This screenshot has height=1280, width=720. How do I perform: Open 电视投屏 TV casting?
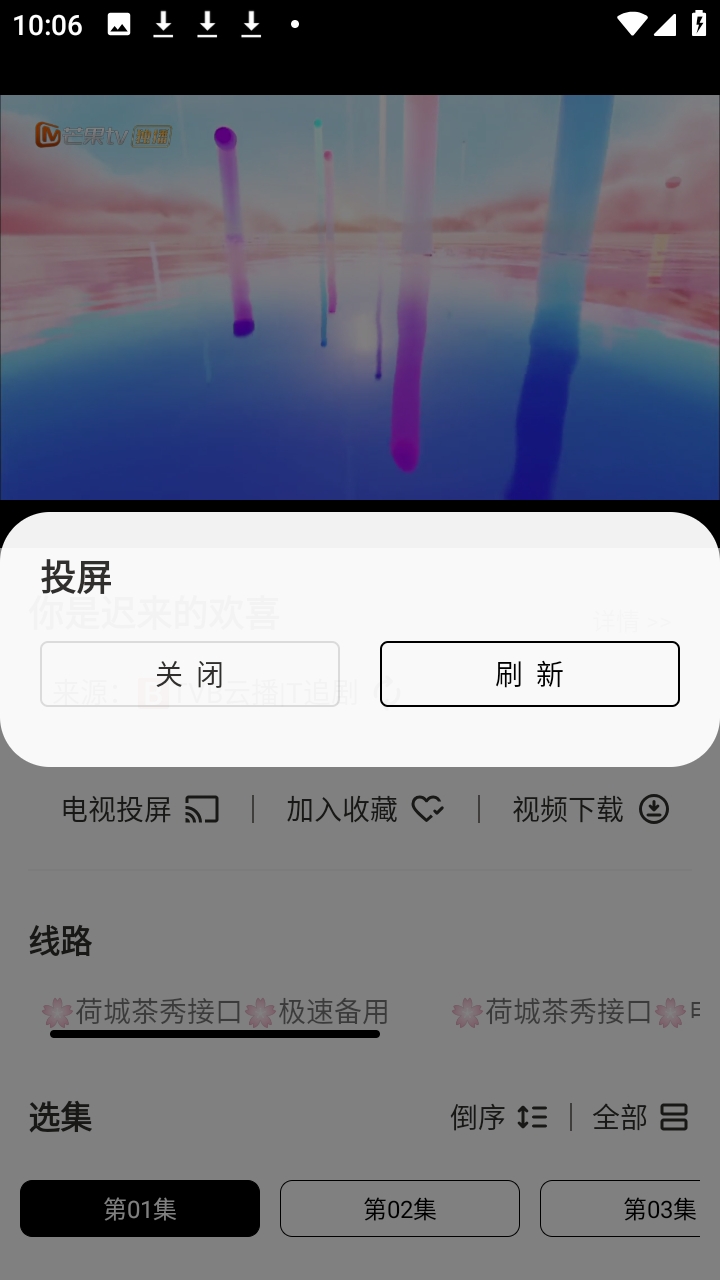[140, 809]
